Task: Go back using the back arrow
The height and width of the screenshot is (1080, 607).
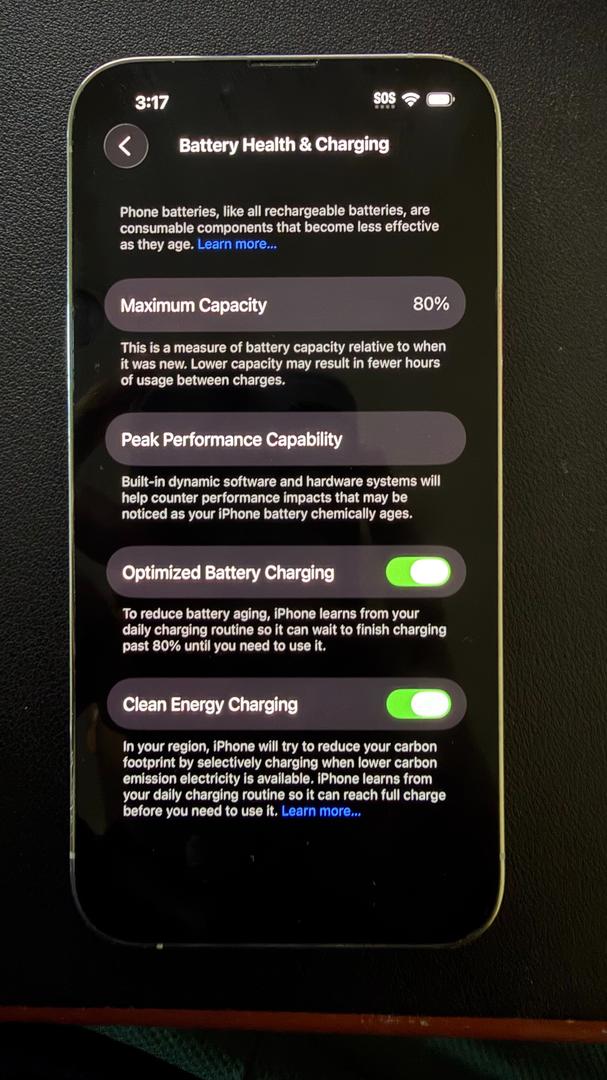Action: coord(126,146)
